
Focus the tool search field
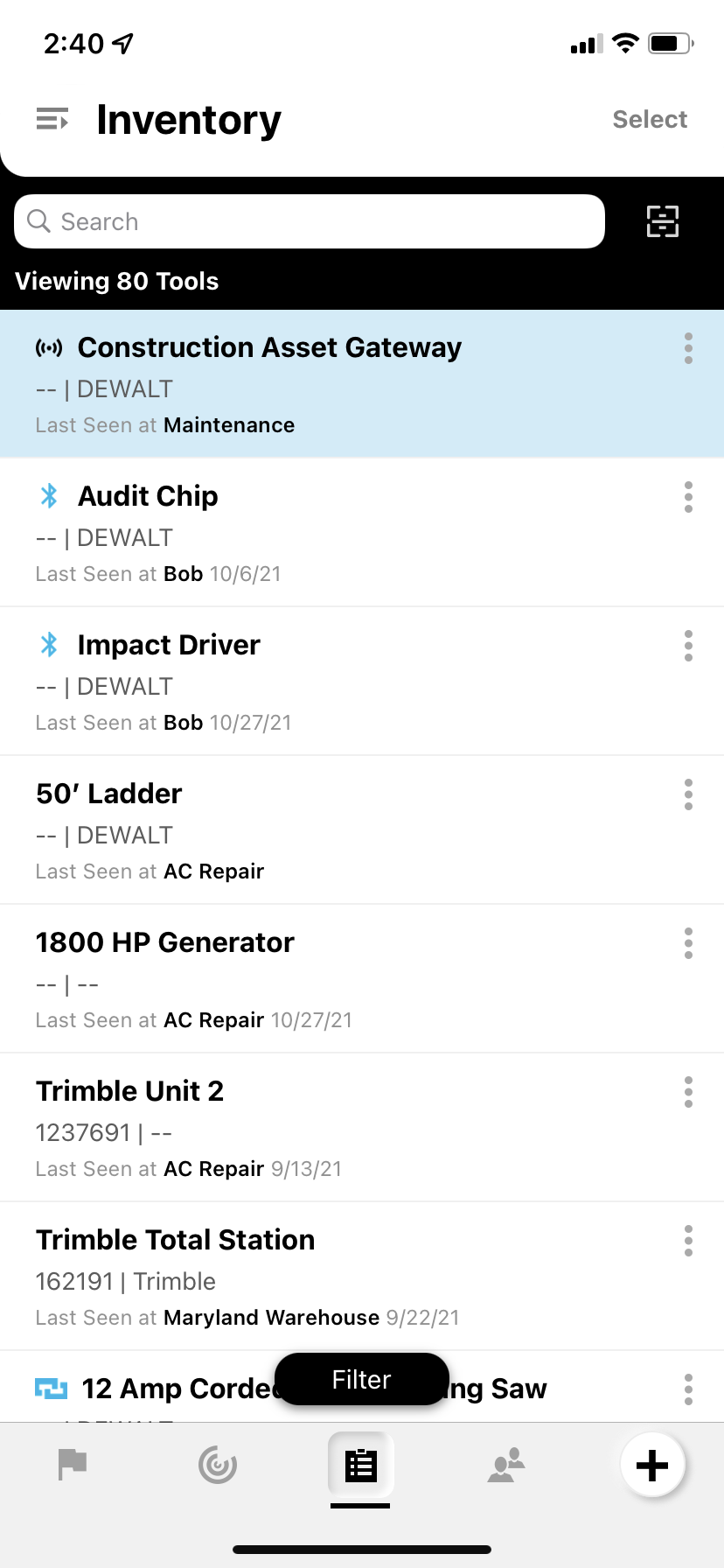(x=310, y=221)
